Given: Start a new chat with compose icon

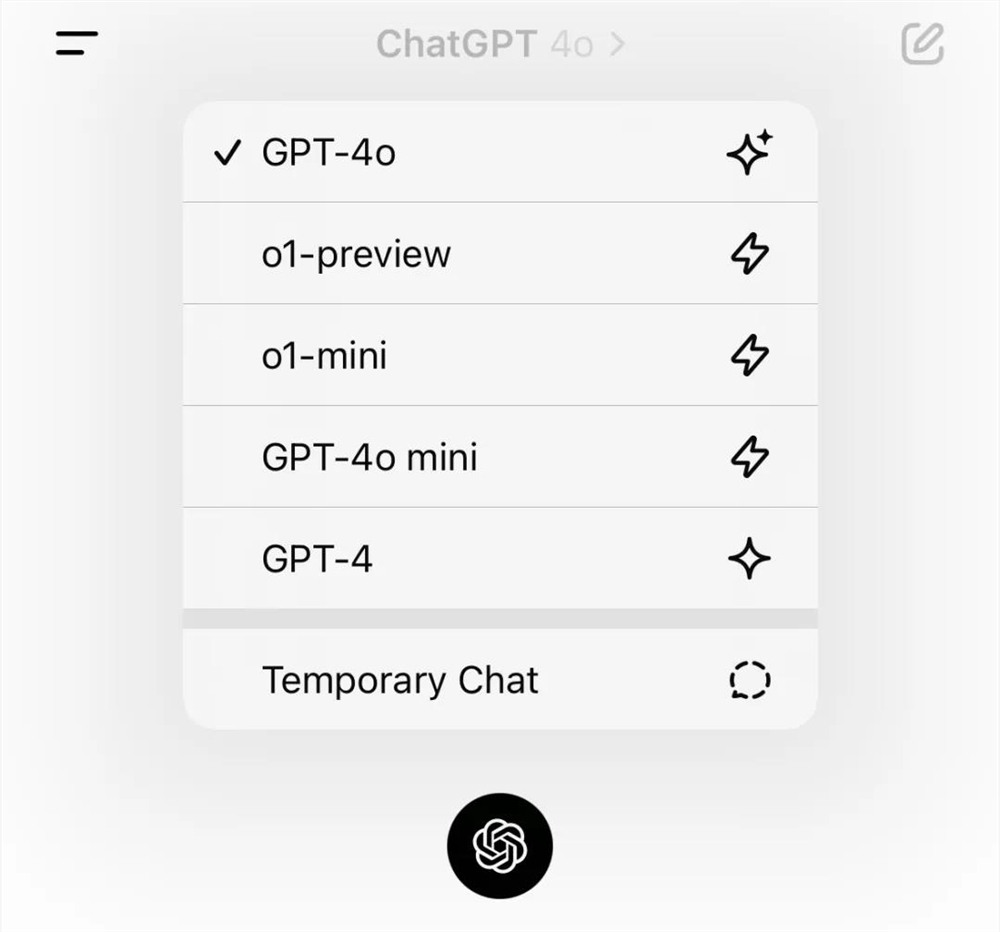Looking at the screenshot, I should (x=922, y=44).
